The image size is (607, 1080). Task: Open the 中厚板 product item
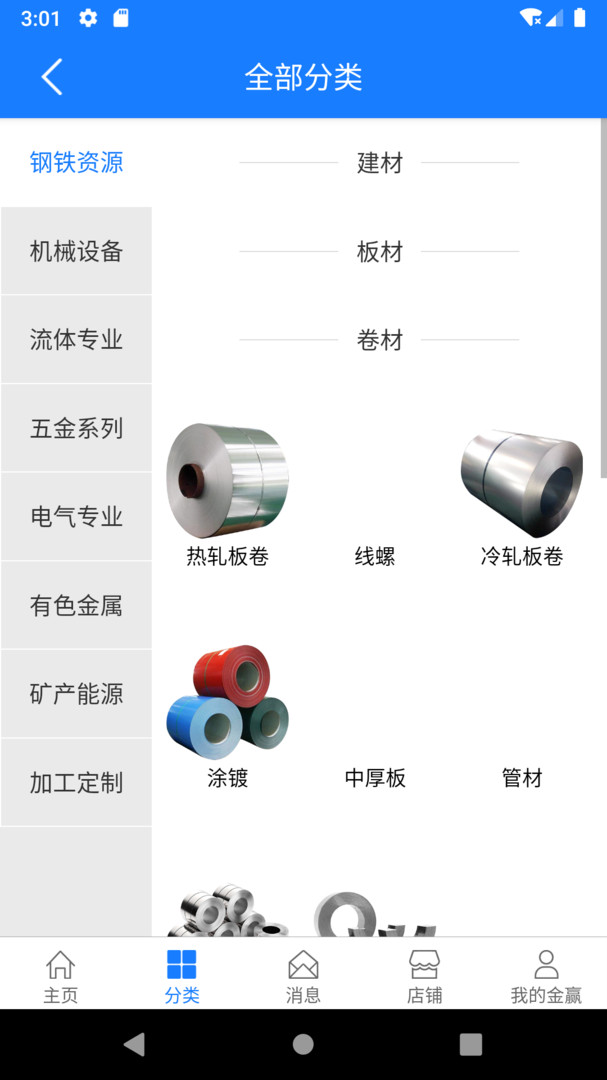375,778
